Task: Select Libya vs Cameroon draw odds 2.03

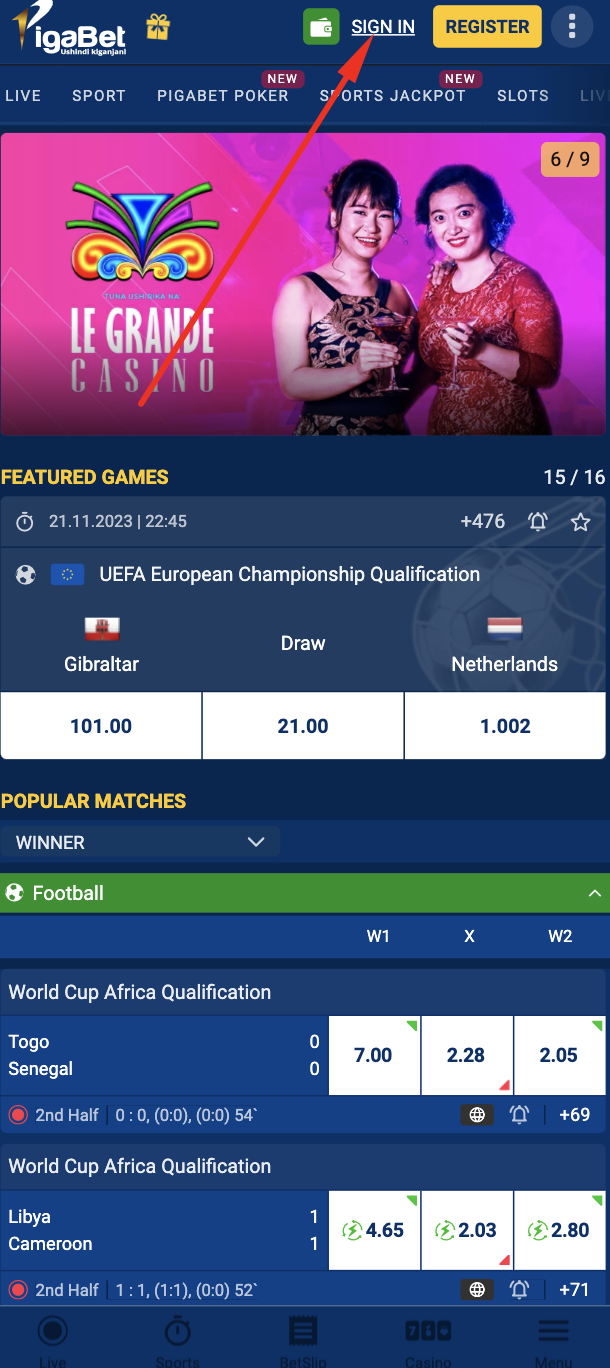Action: pos(466,1230)
